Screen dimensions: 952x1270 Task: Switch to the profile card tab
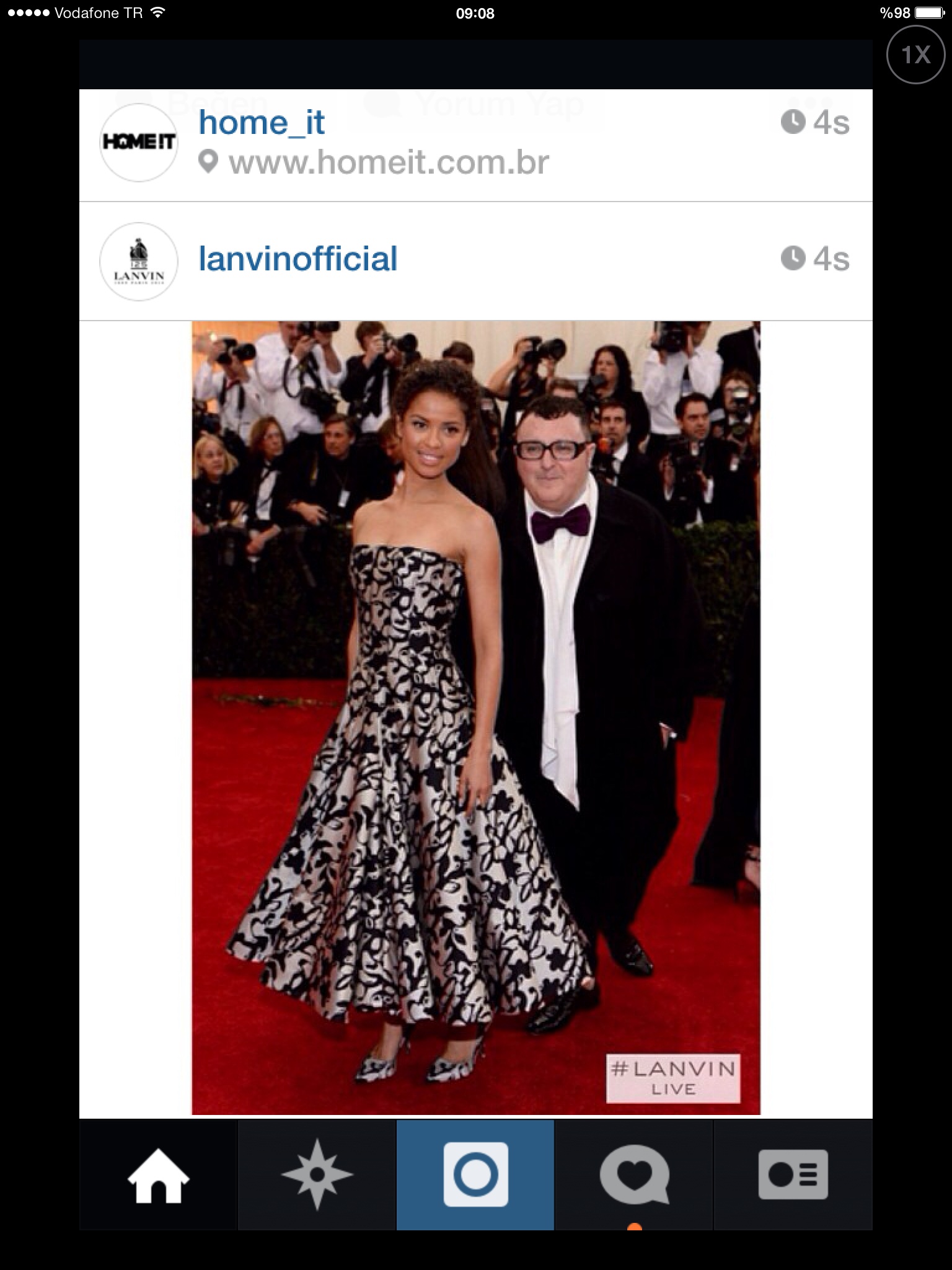[793, 1175]
